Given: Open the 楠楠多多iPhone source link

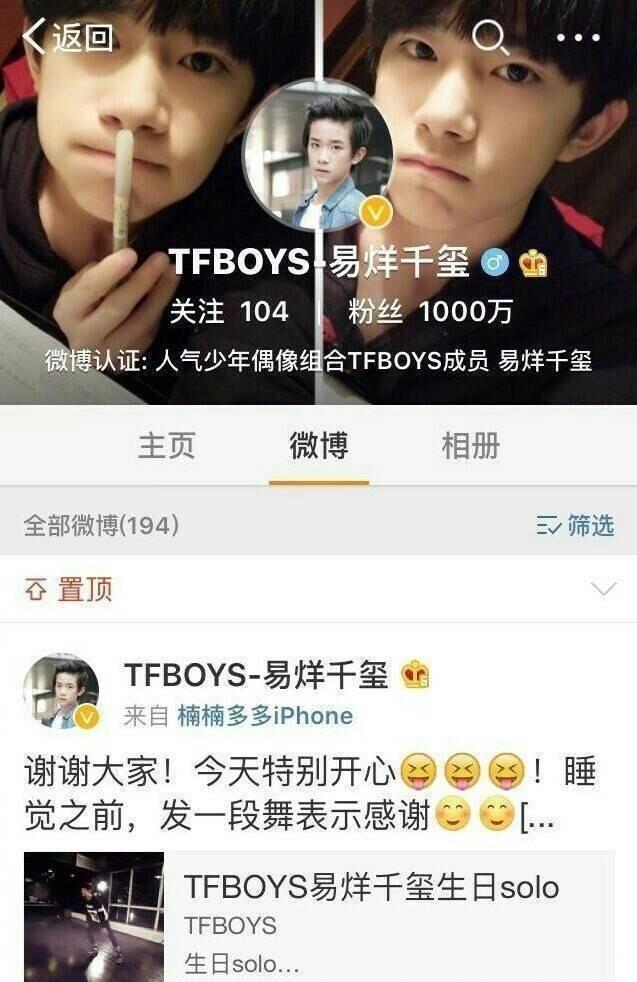Looking at the screenshot, I should [x=265, y=716].
